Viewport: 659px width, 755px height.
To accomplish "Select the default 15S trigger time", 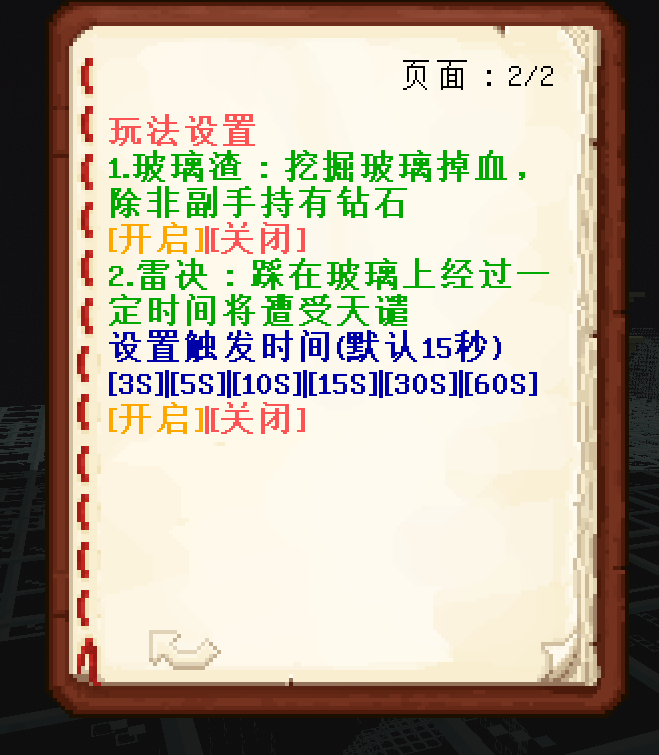I will coord(344,384).
